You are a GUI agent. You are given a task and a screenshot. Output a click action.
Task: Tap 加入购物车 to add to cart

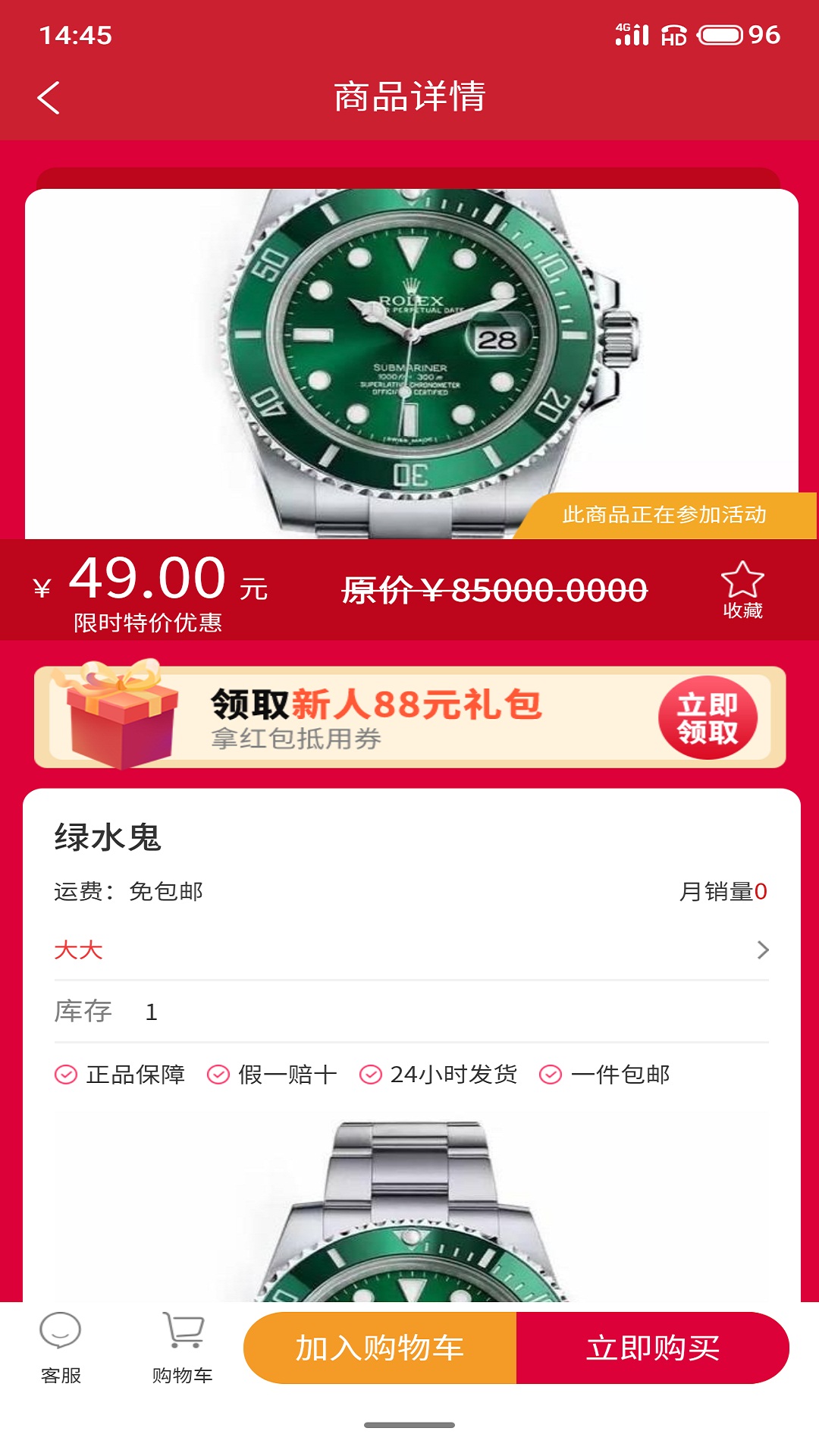coord(380,1348)
